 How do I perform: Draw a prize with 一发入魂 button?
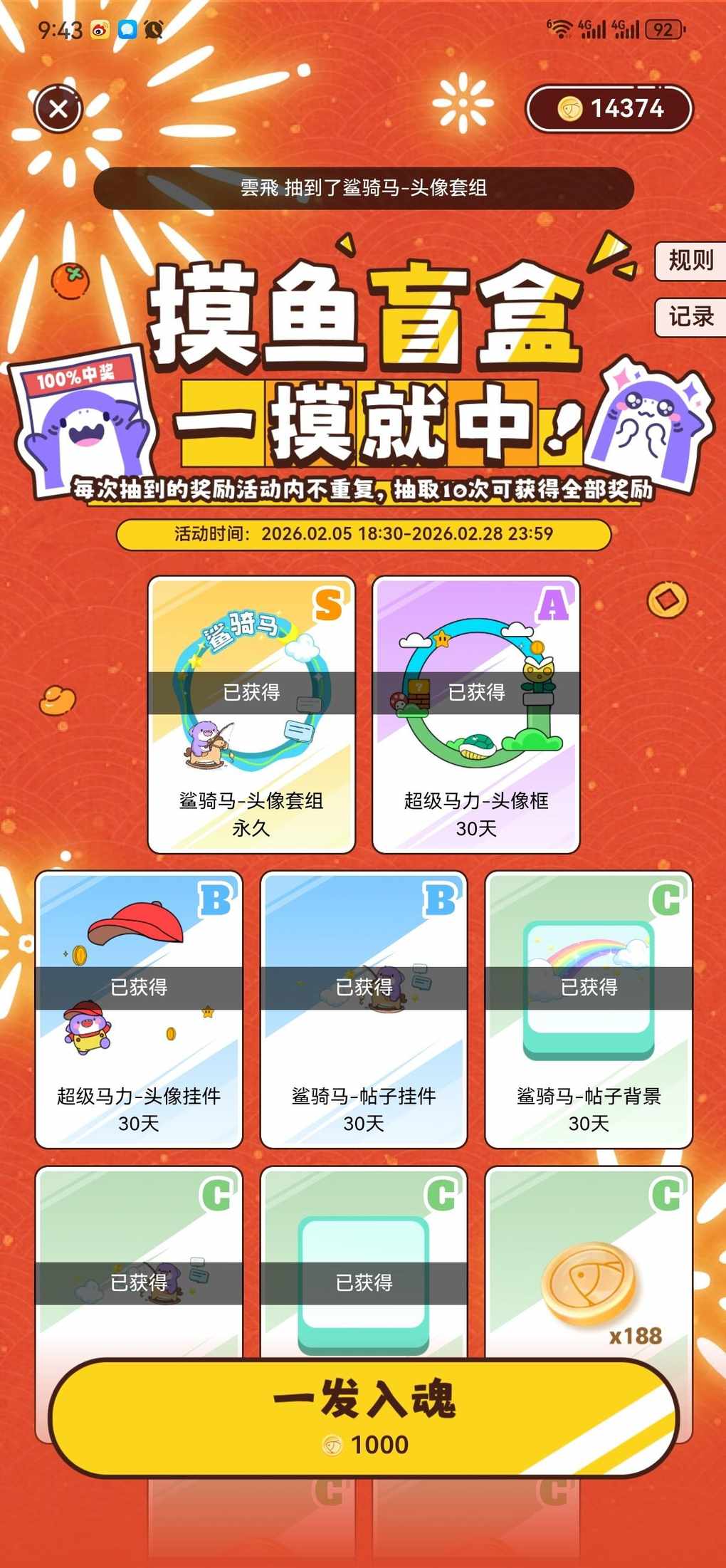[364, 1417]
